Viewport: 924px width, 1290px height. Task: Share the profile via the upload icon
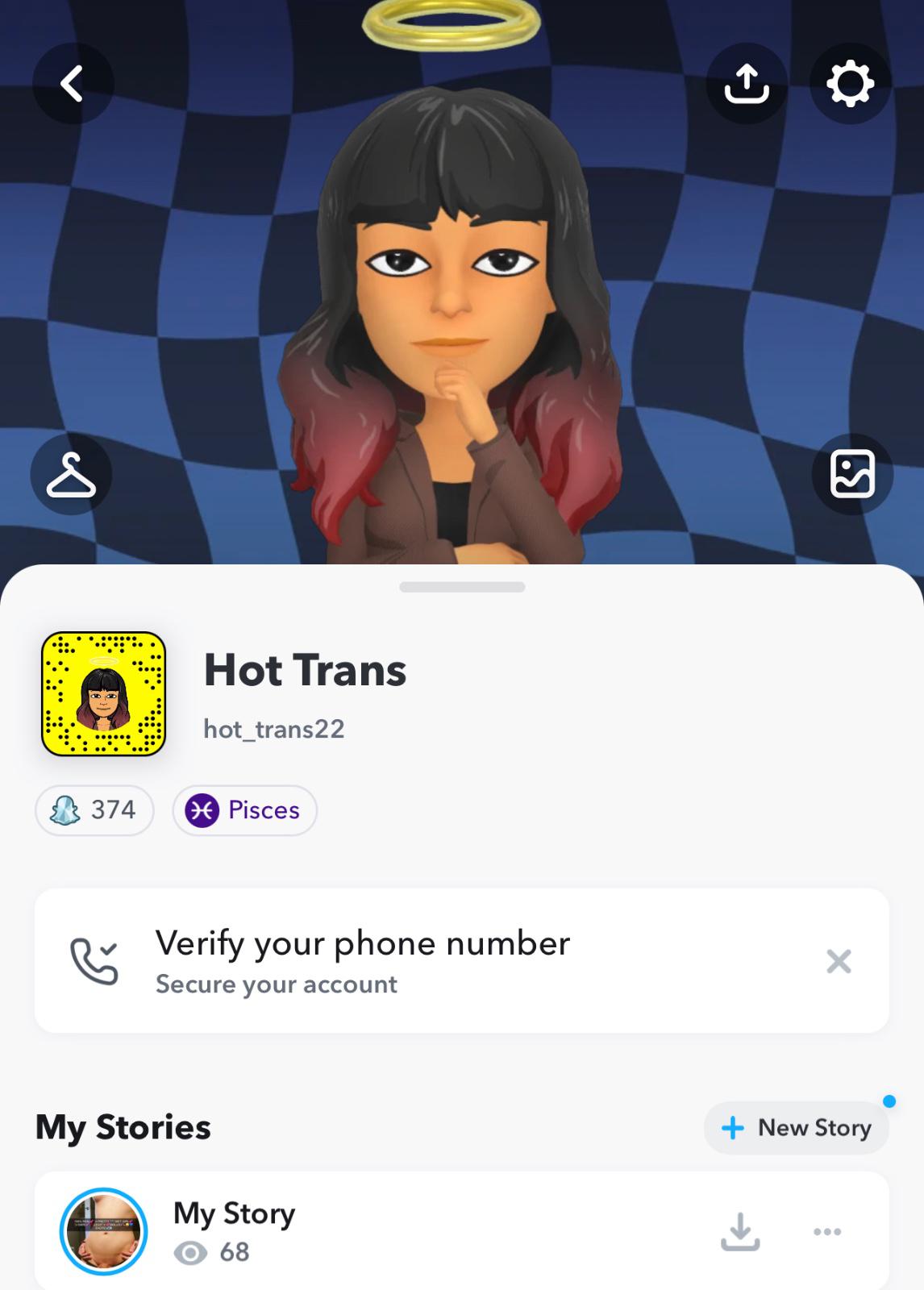tap(747, 84)
